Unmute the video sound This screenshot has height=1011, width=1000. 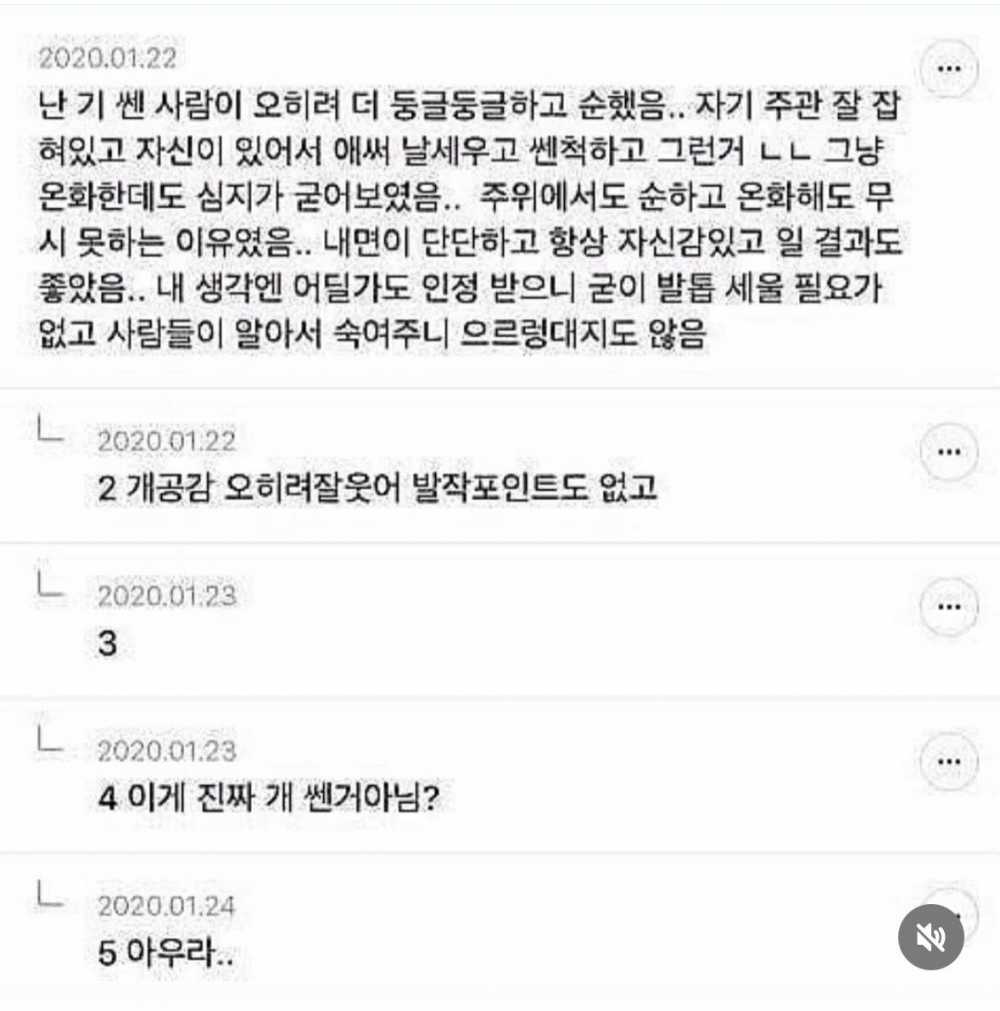coord(931,936)
